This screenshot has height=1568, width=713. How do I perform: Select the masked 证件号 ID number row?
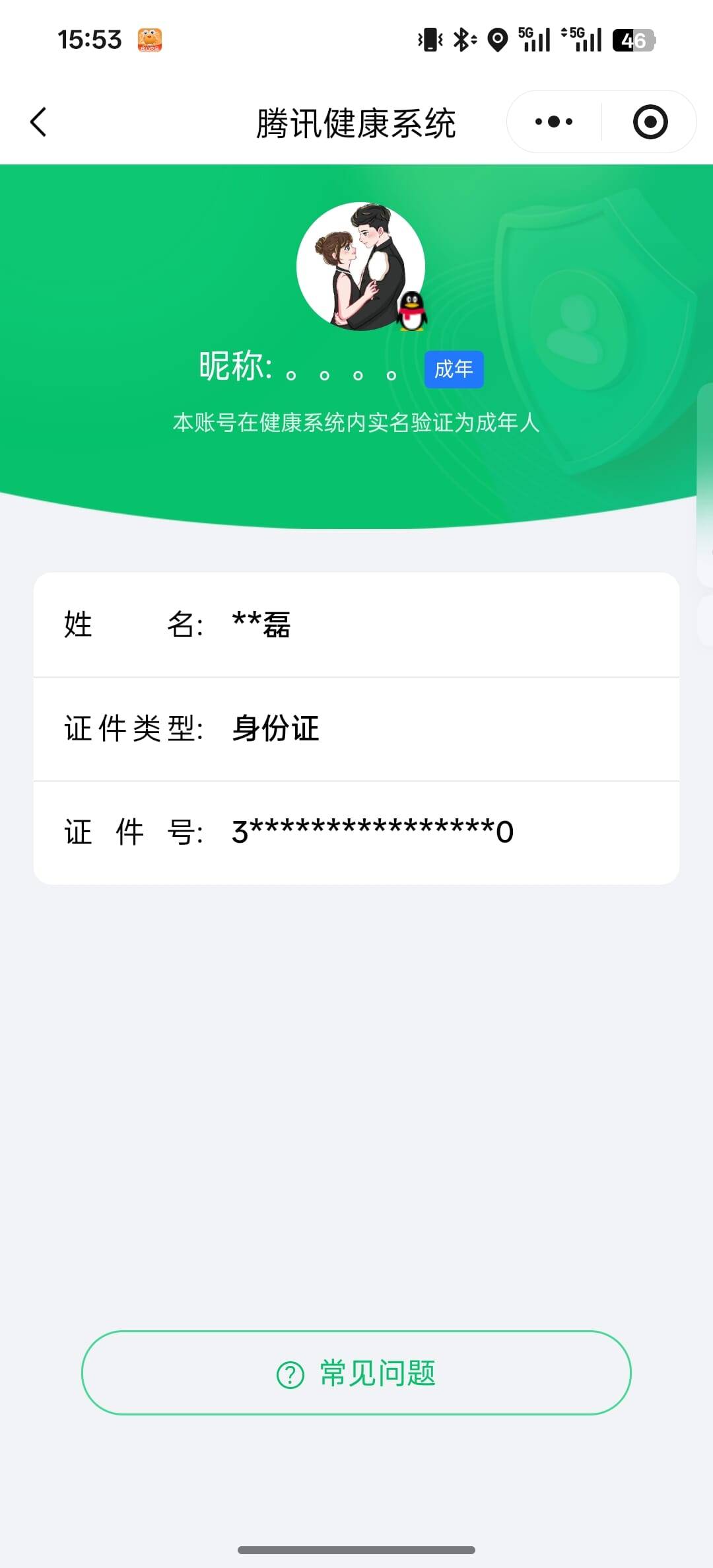(x=356, y=832)
